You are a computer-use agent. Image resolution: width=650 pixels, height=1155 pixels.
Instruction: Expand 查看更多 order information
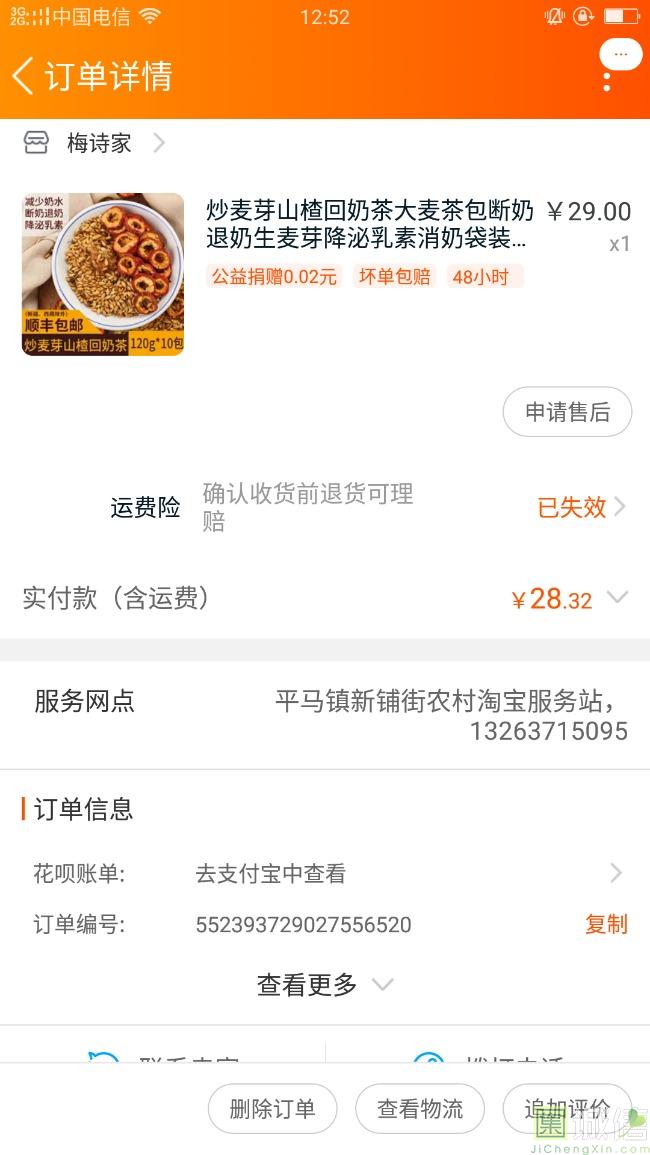tap(324, 985)
